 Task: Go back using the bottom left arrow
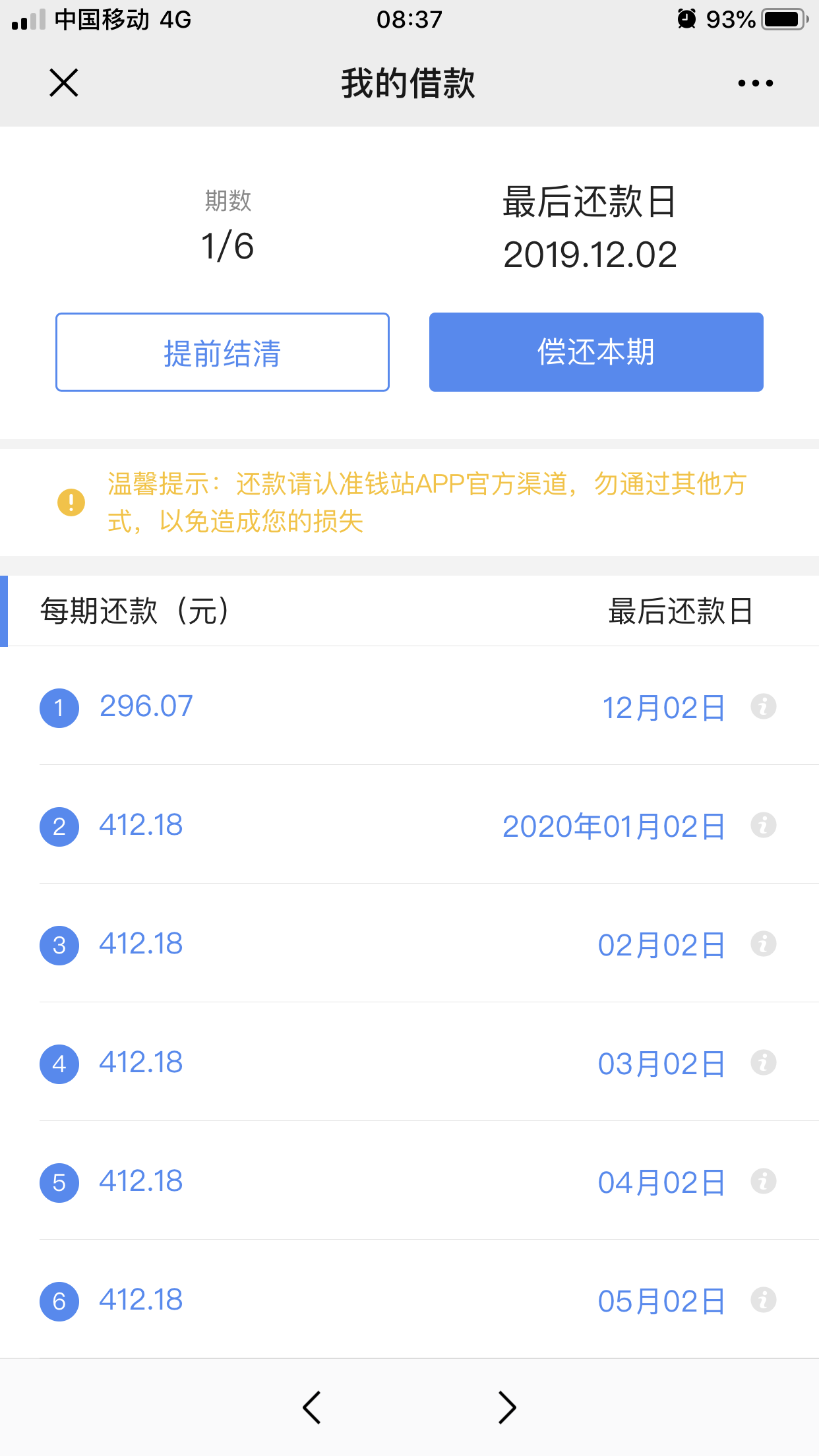pyautogui.click(x=312, y=1408)
